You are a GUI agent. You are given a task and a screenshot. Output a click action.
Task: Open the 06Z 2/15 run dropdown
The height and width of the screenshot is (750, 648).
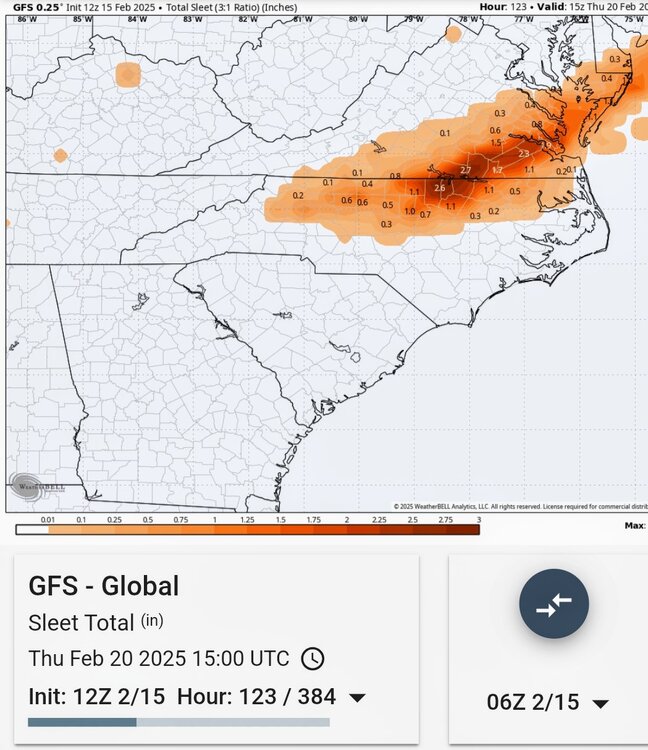(548, 703)
